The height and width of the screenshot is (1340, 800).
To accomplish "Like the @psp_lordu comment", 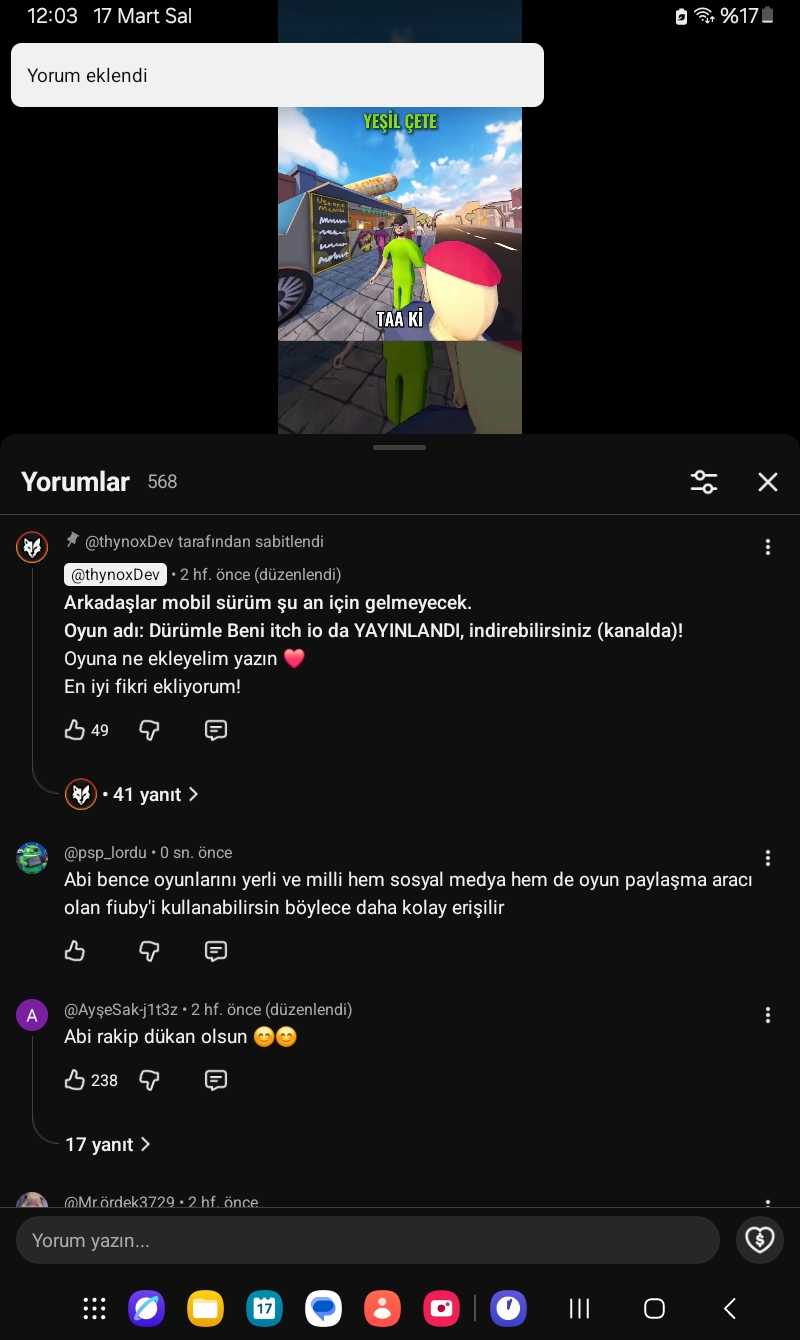I will click(x=75, y=951).
